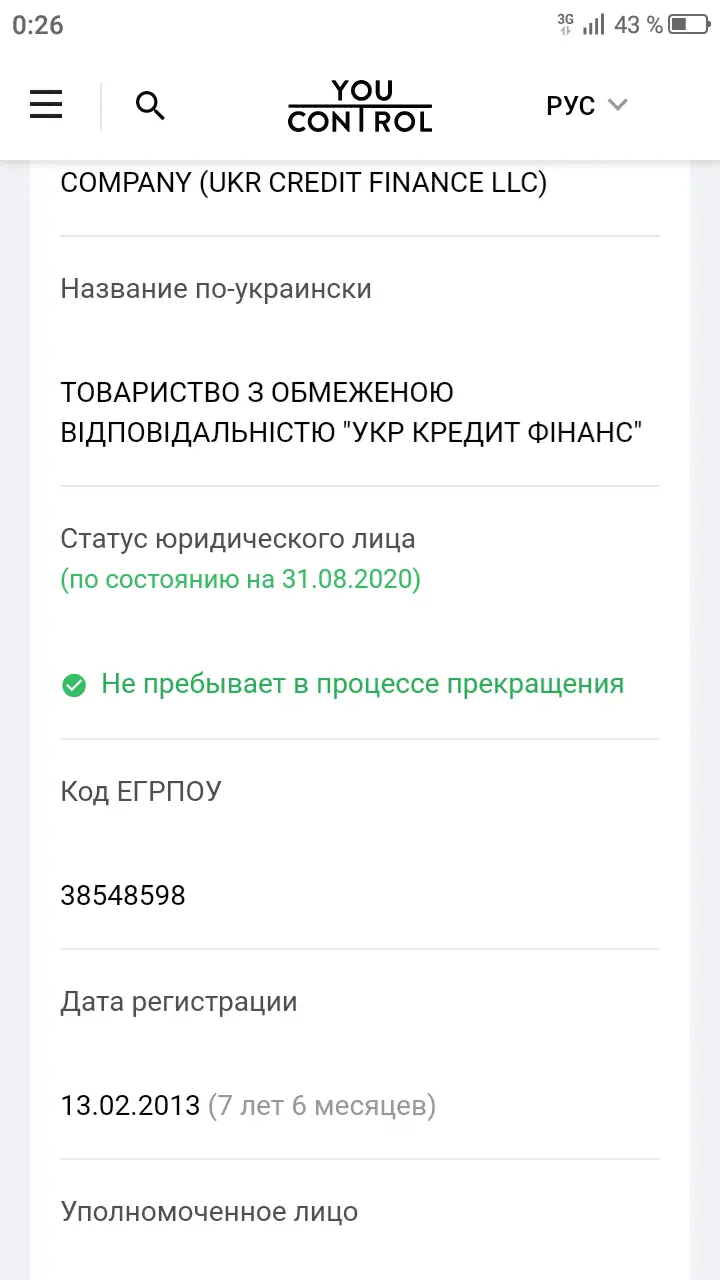The width and height of the screenshot is (720, 1280).
Task: Click the green checkmark status icon
Action: [74, 684]
